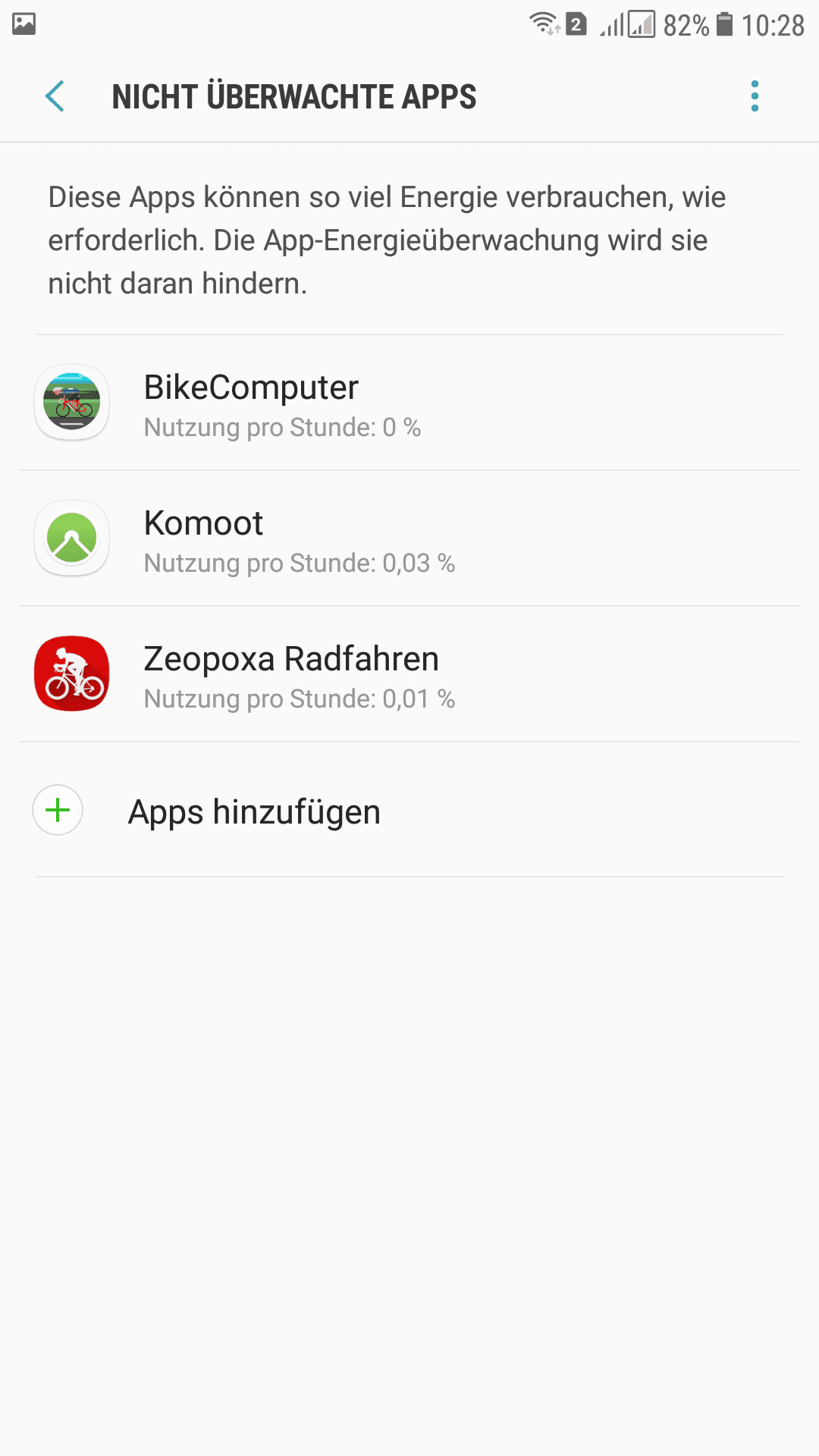Go back from Nicht überwachte Apps

(55, 96)
